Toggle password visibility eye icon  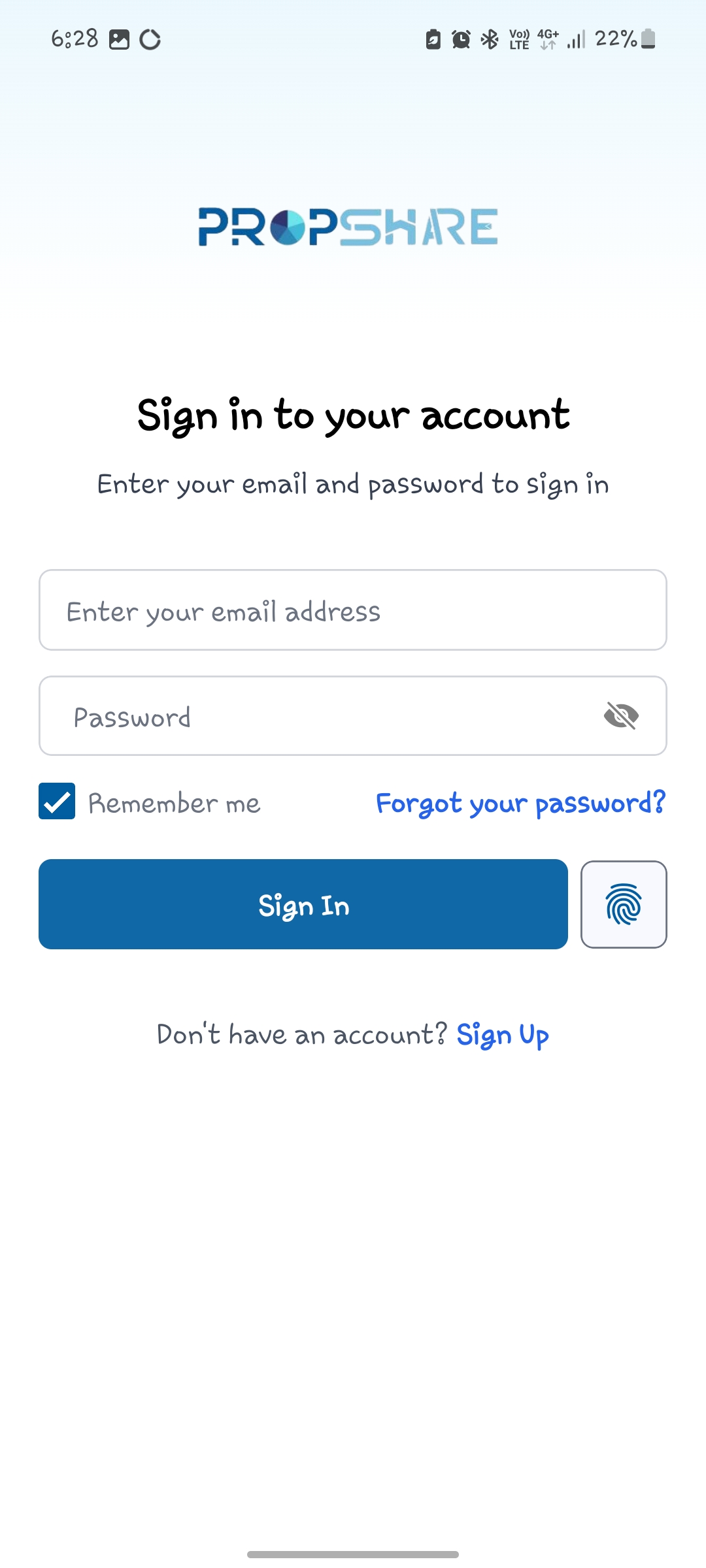pos(621,716)
